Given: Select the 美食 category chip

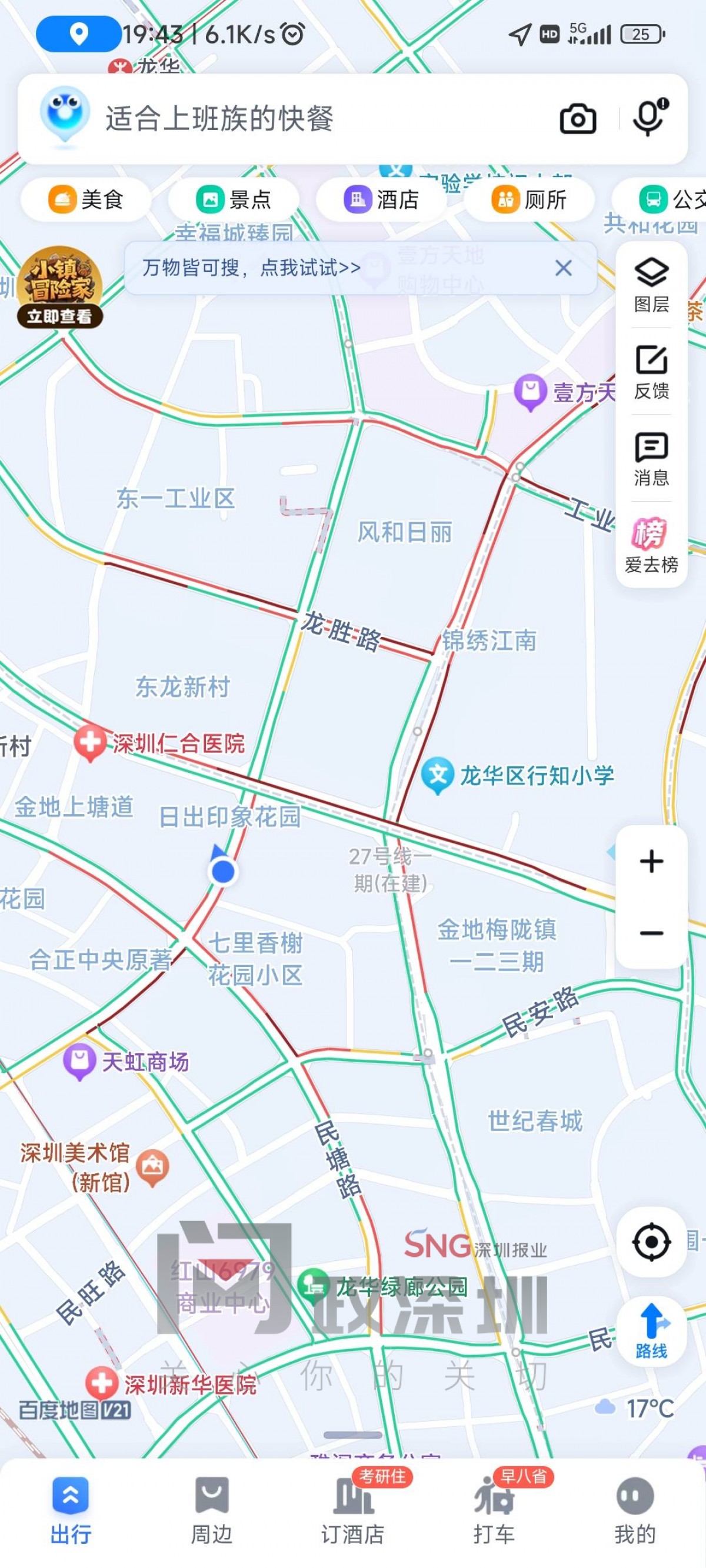Looking at the screenshot, I should coord(86,199).
